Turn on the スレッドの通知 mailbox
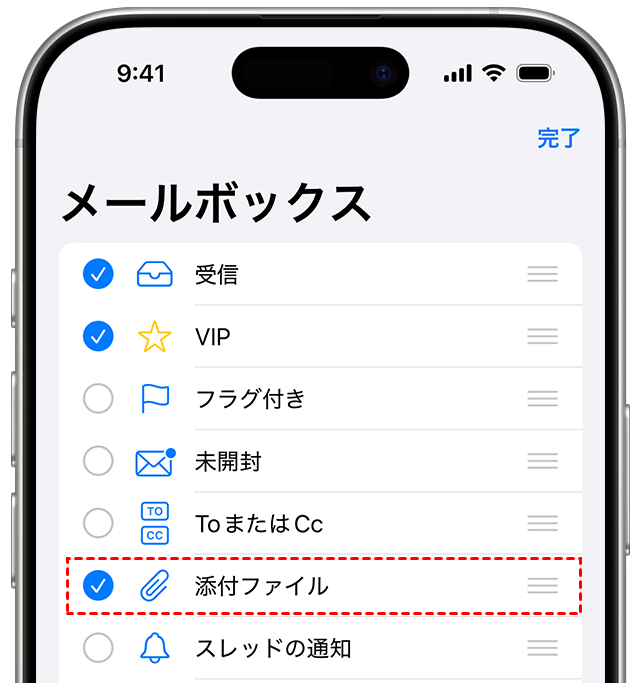This screenshot has height=683, width=640. (98, 648)
